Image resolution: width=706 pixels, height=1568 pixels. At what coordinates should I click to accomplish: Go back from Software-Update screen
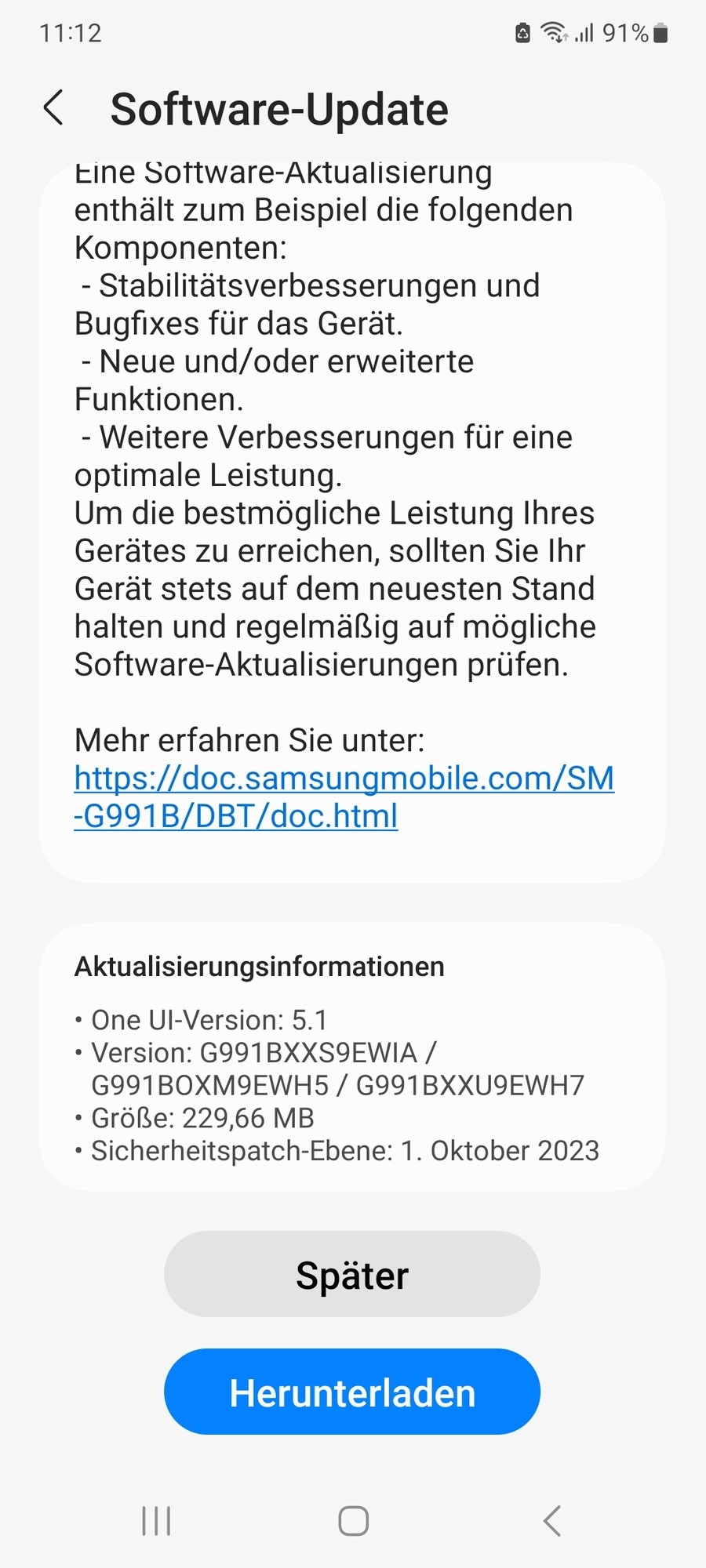point(53,108)
